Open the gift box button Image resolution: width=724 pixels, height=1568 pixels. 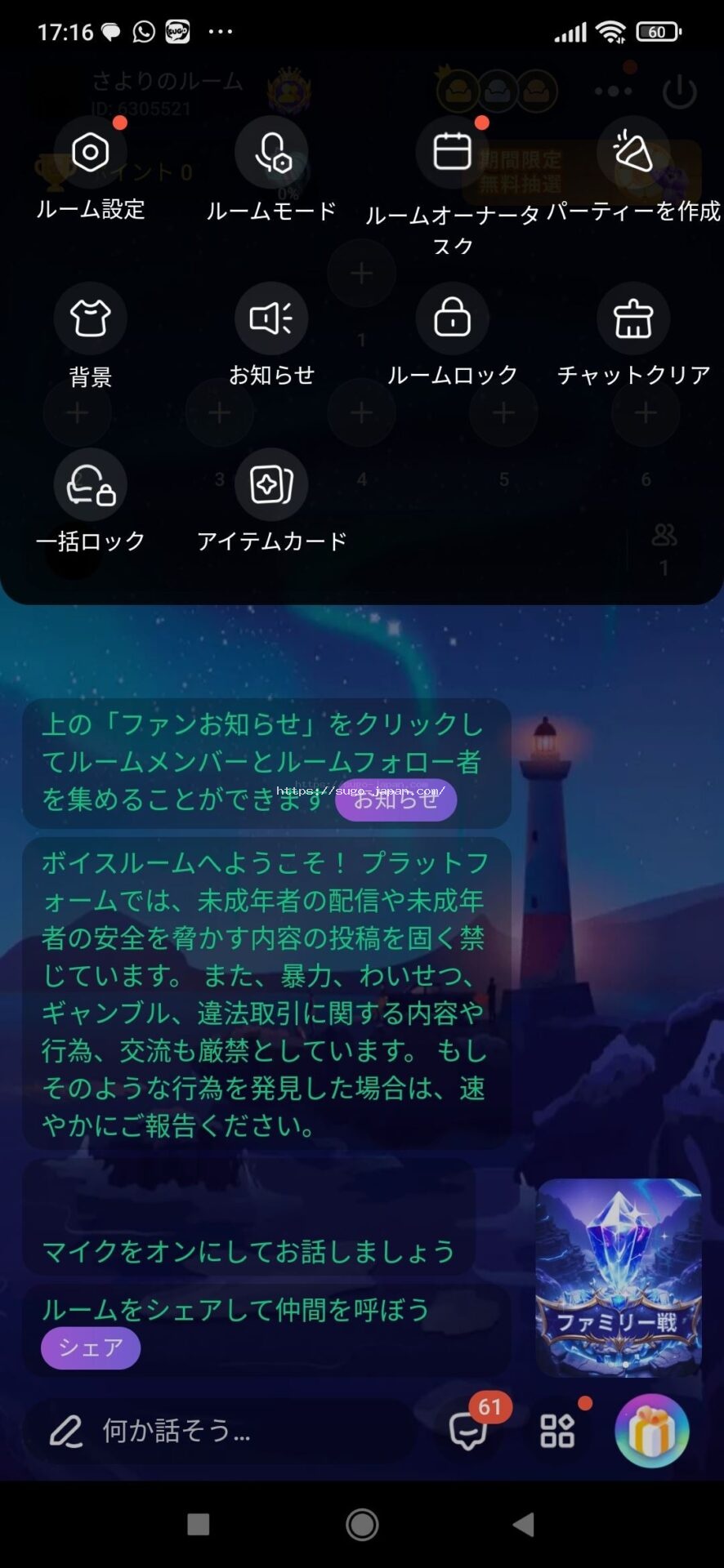pos(651,1431)
